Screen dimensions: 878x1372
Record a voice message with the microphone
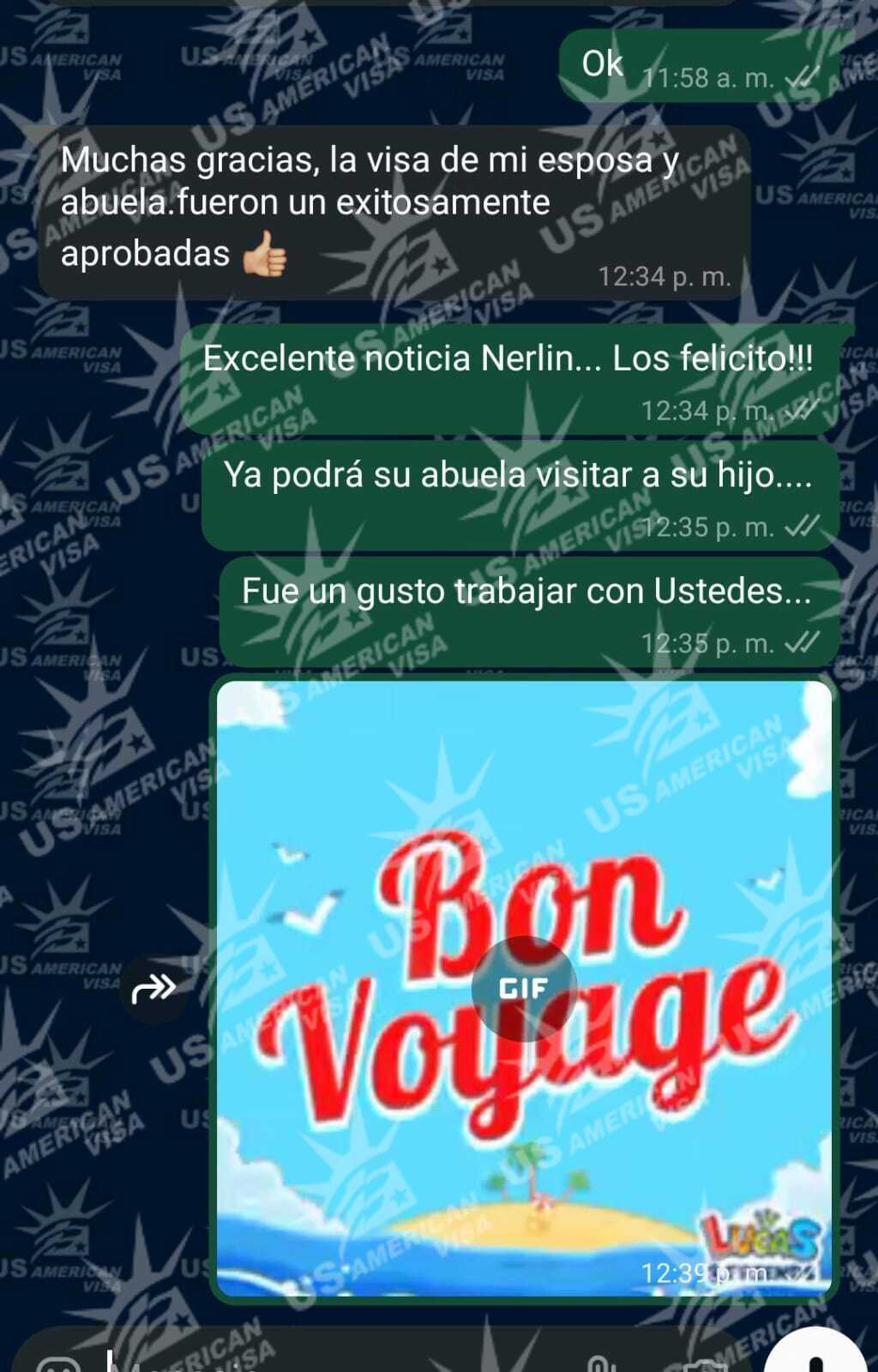coord(817,1359)
